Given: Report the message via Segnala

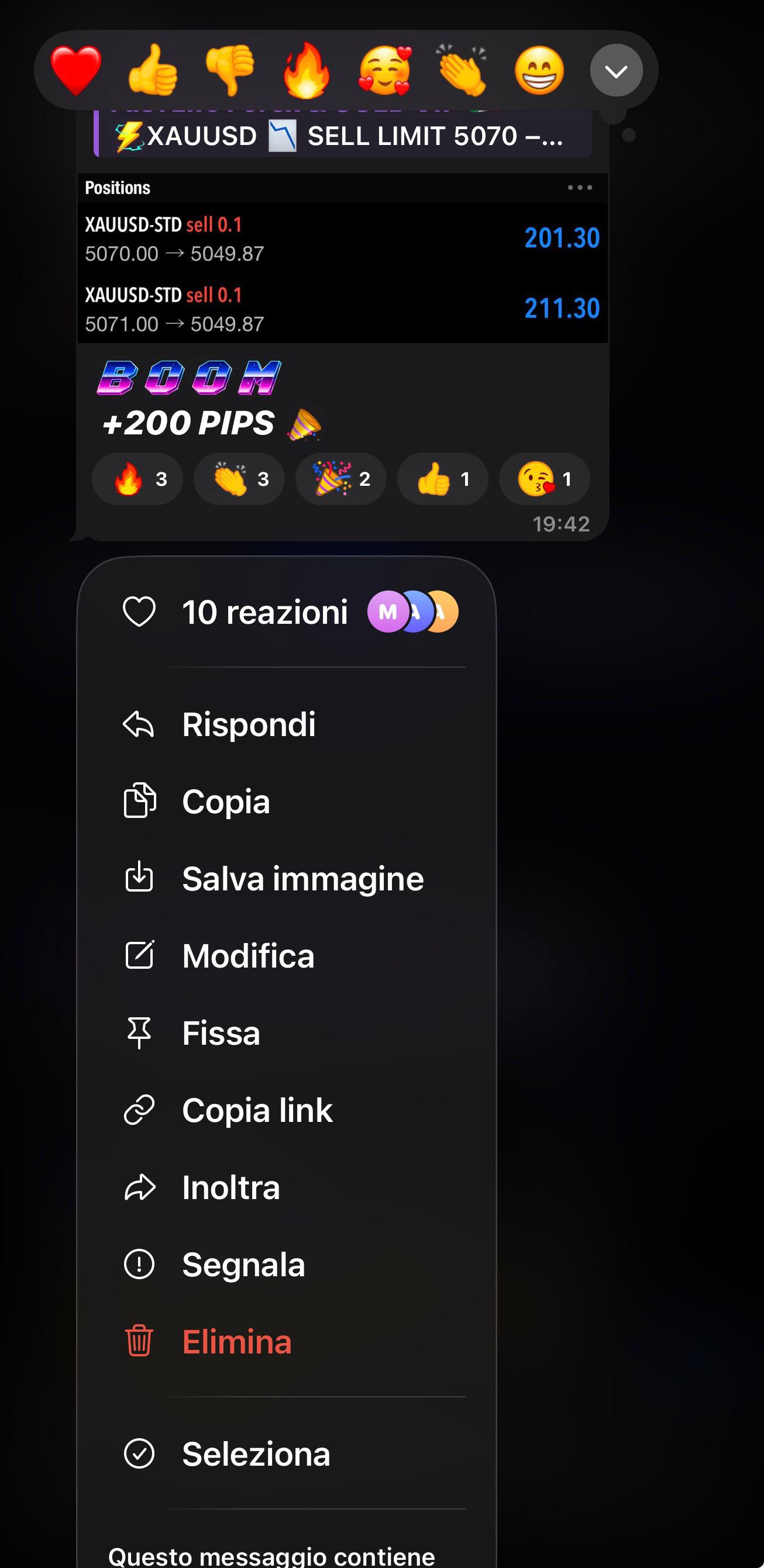Looking at the screenshot, I should pos(243,1265).
